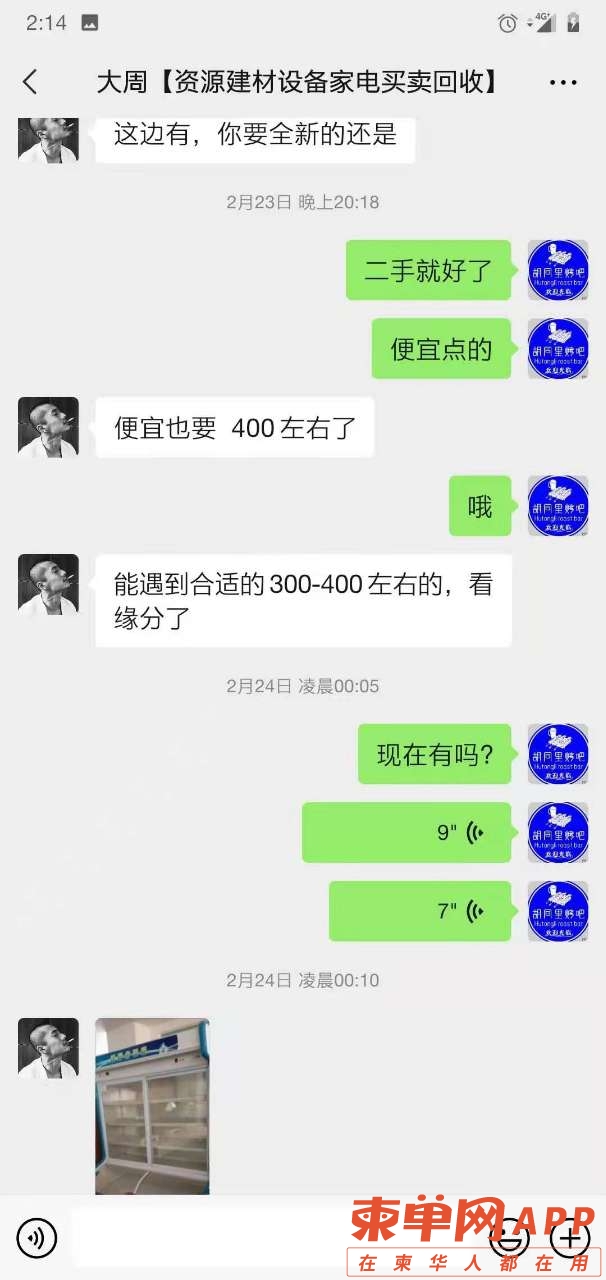
Task: Open chat info via three-dot menu
Action: point(563,83)
